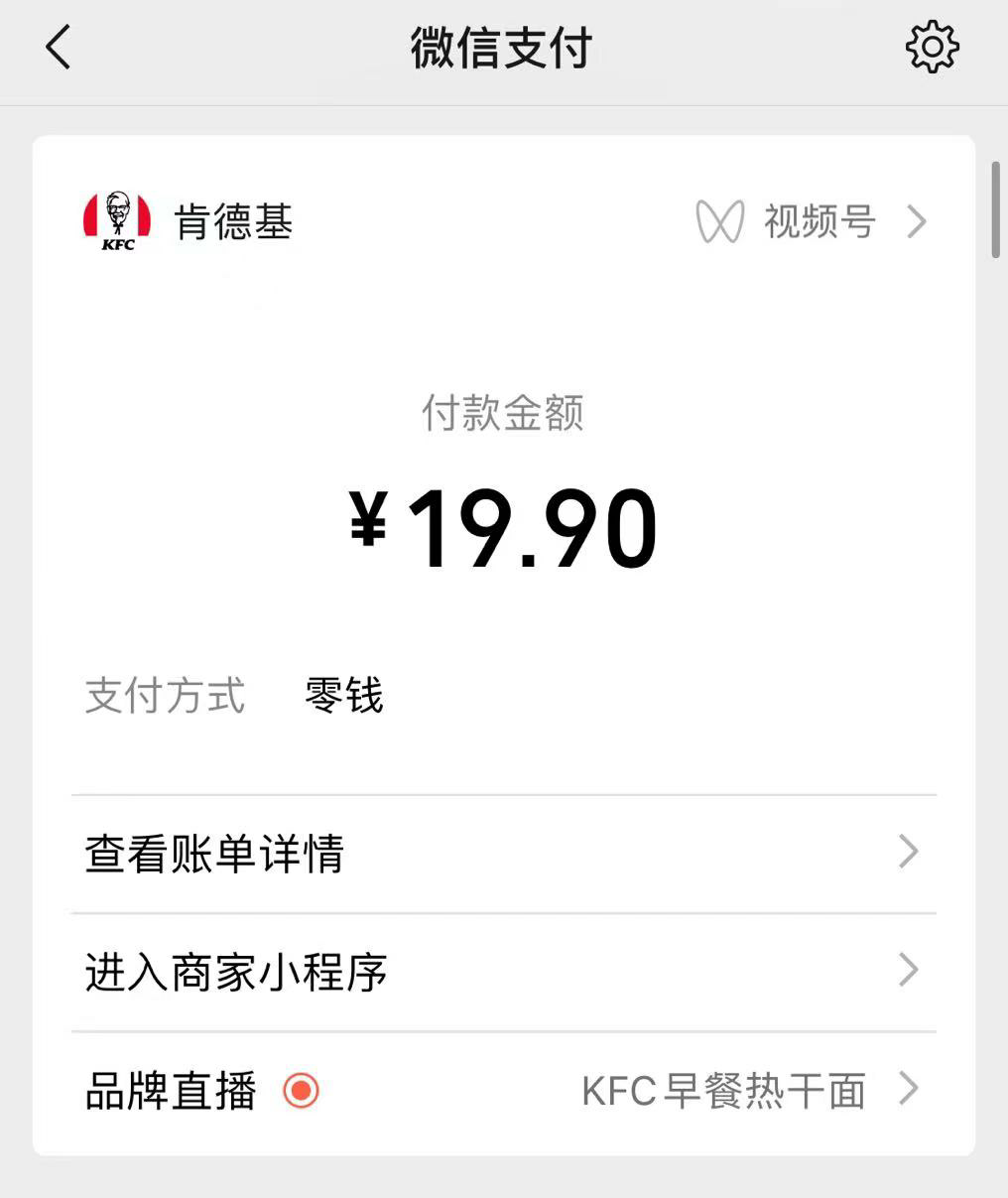This screenshot has height=1198, width=1008.
Task: Open KFC's 视频号 channel
Action: pyautogui.click(x=814, y=221)
